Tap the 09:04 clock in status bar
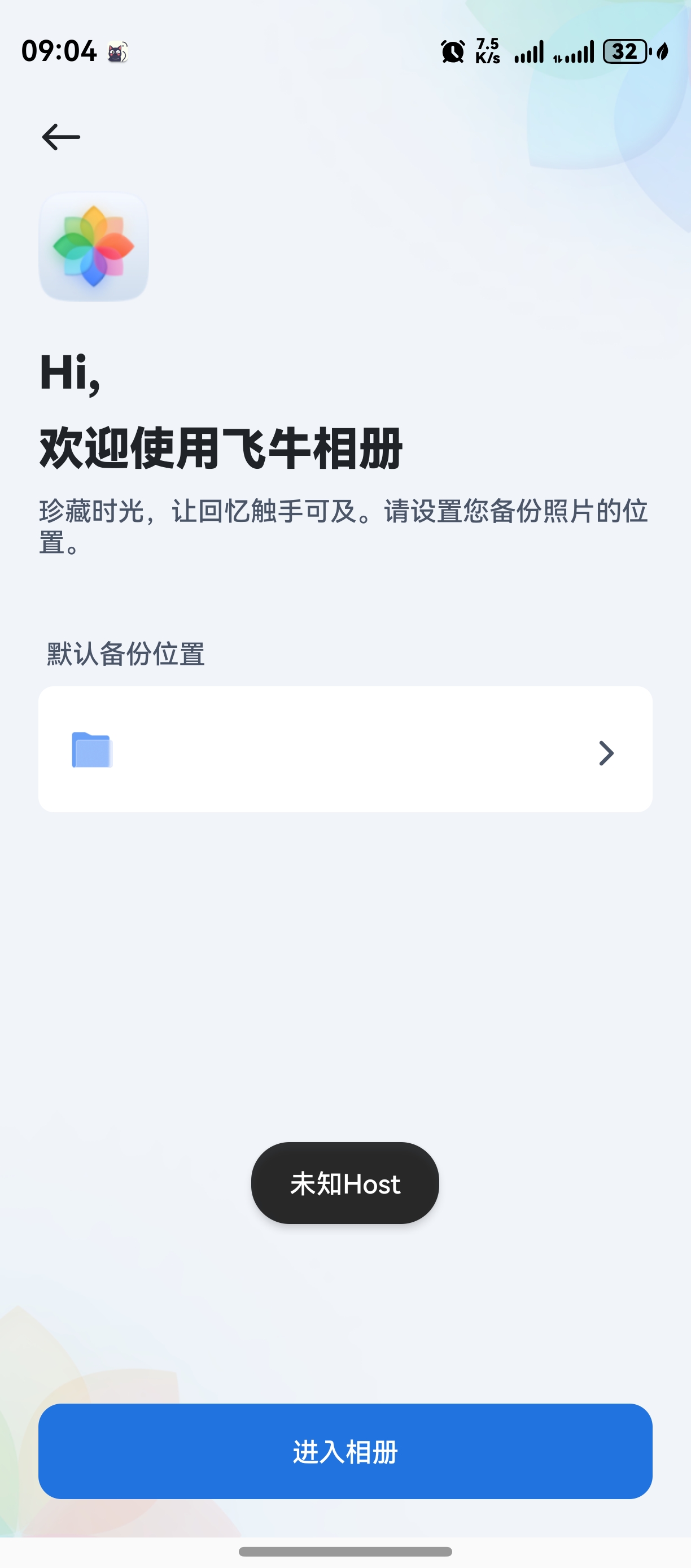Image resolution: width=691 pixels, height=1568 pixels. pos(58,52)
